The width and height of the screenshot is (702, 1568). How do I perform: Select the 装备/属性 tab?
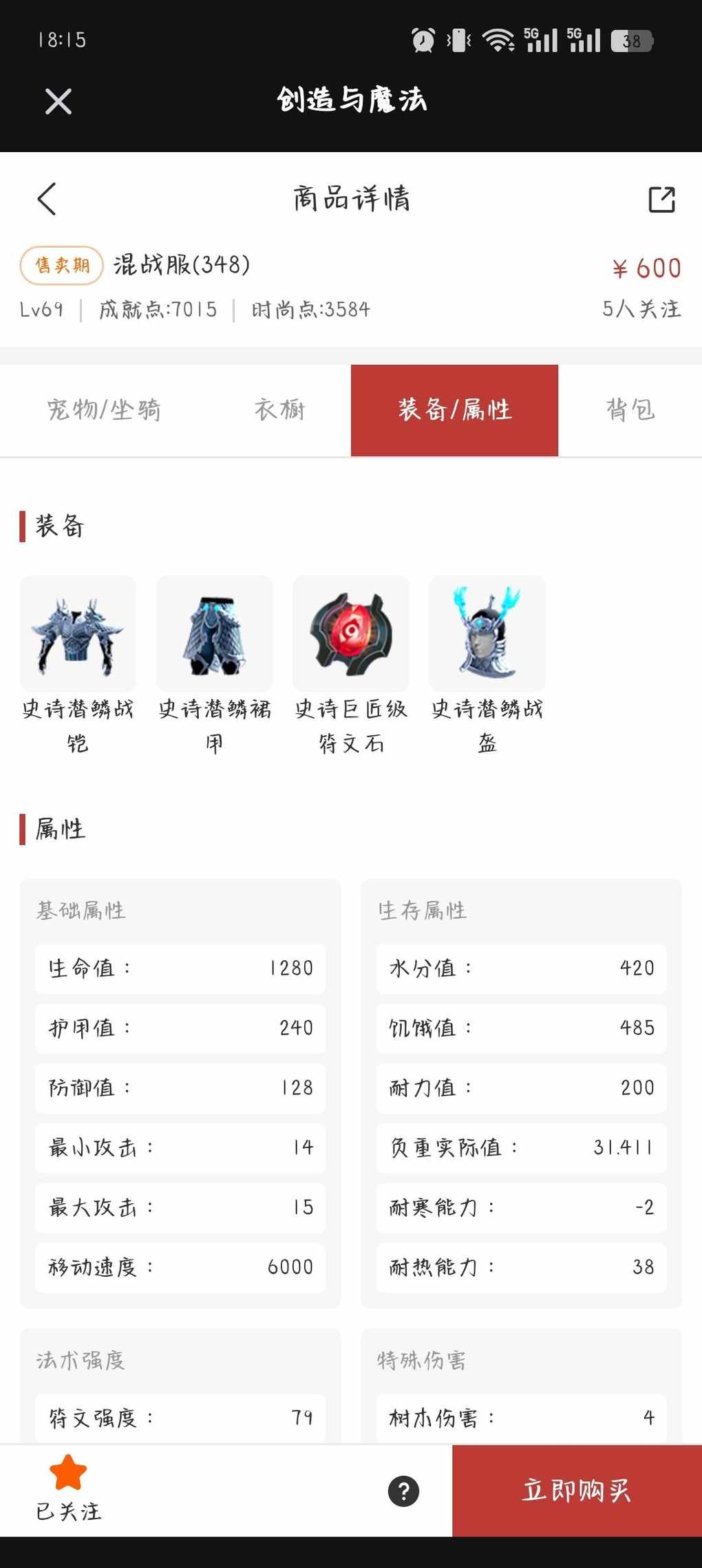(454, 410)
